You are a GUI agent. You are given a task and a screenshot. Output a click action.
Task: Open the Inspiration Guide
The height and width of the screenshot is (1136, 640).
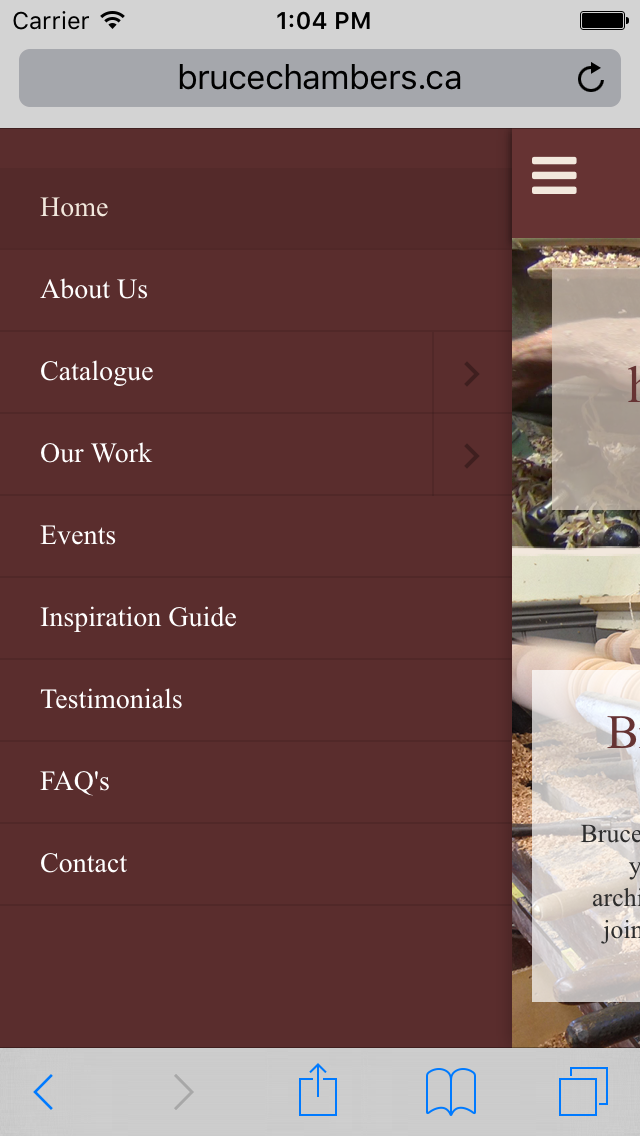[138, 617]
